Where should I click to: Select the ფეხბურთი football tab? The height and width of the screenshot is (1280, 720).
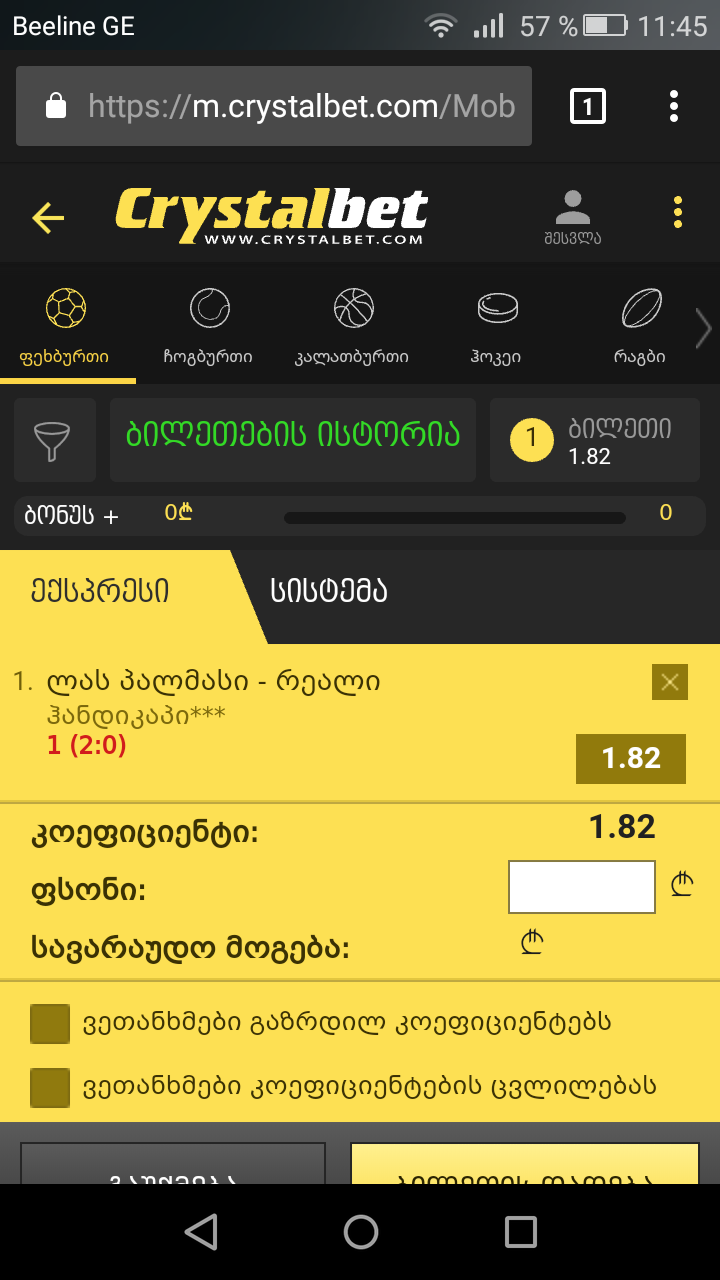pos(66,325)
